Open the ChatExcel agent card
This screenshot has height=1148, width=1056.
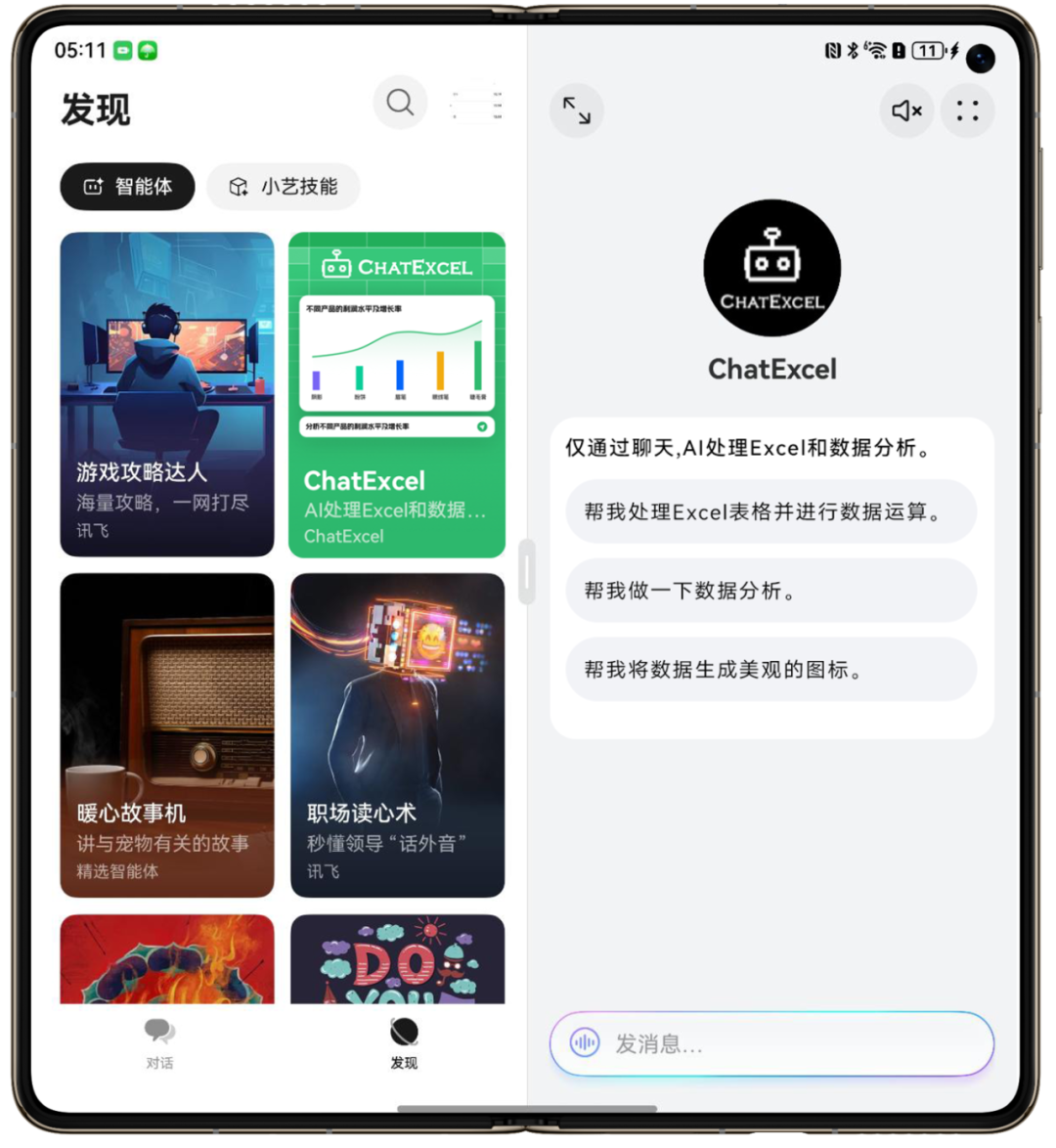click(397, 394)
